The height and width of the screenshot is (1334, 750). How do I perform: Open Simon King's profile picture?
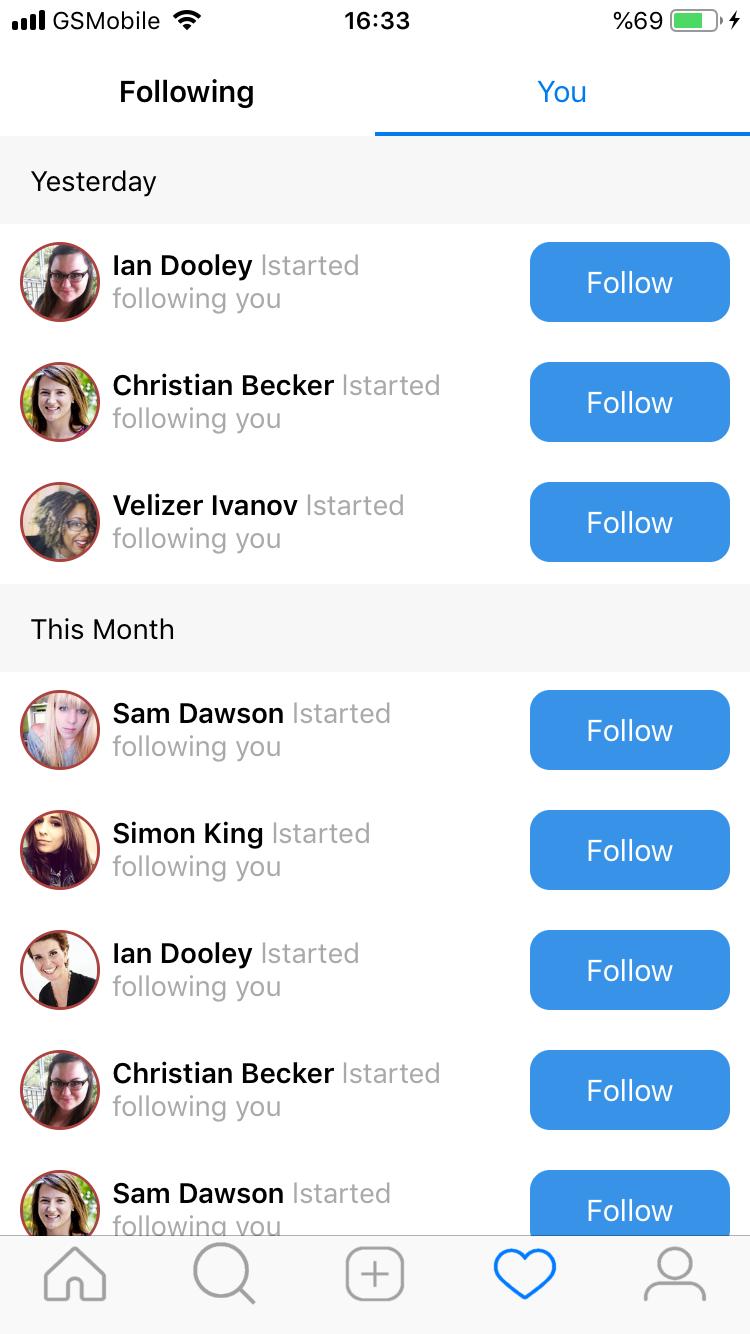(x=59, y=849)
